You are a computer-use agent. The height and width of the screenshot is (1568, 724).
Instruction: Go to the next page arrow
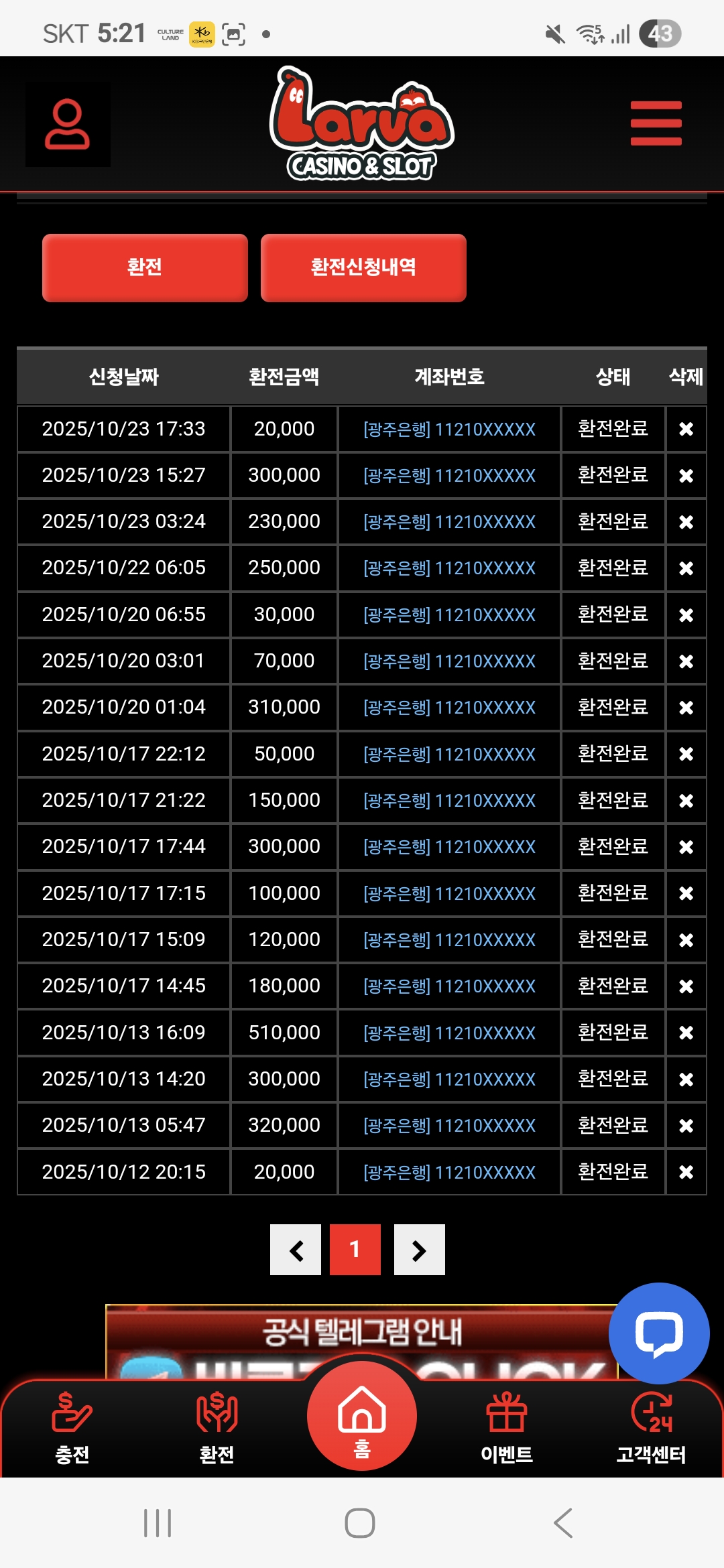click(419, 1250)
